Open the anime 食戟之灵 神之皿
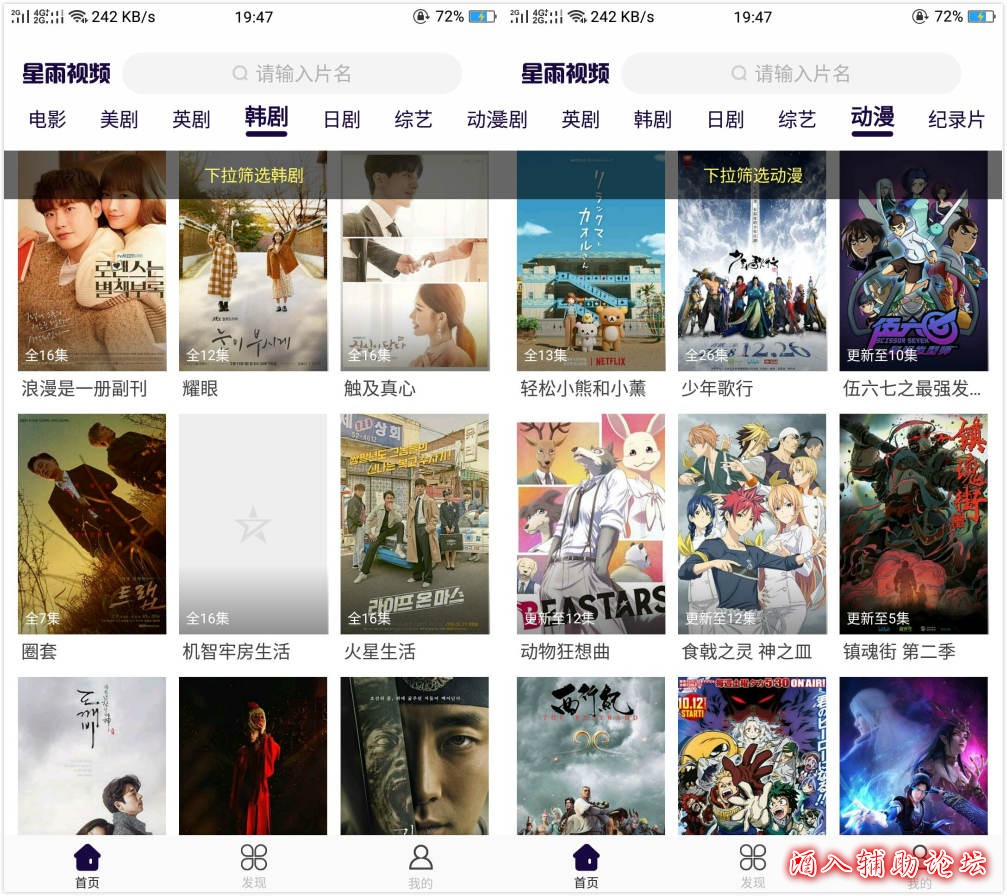This screenshot has width=1007, height=896. (752, 524)
